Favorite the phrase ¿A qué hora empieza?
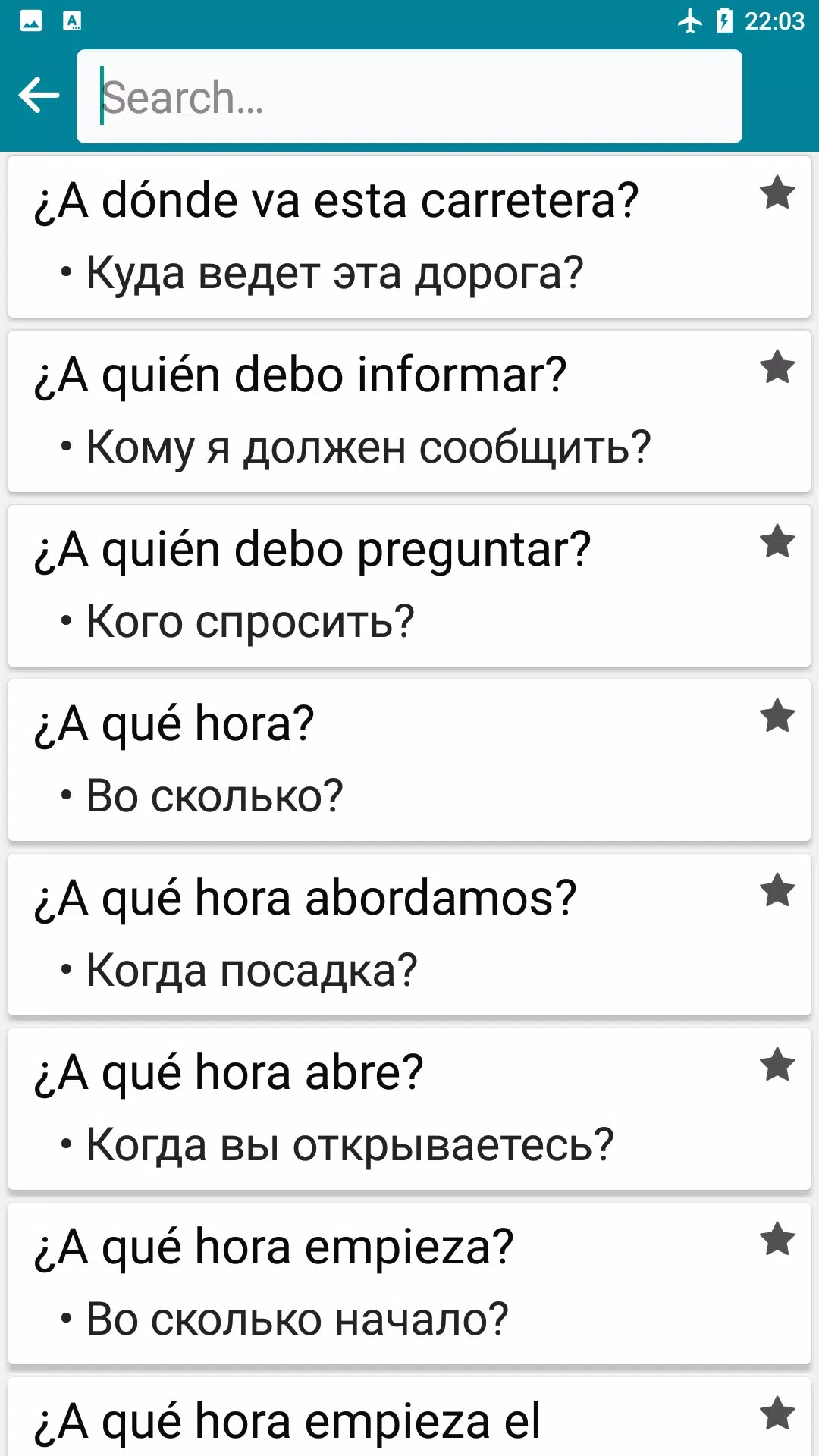Image resolution: width=819 pixels, height=1456 pixels. pos(777,1240)
